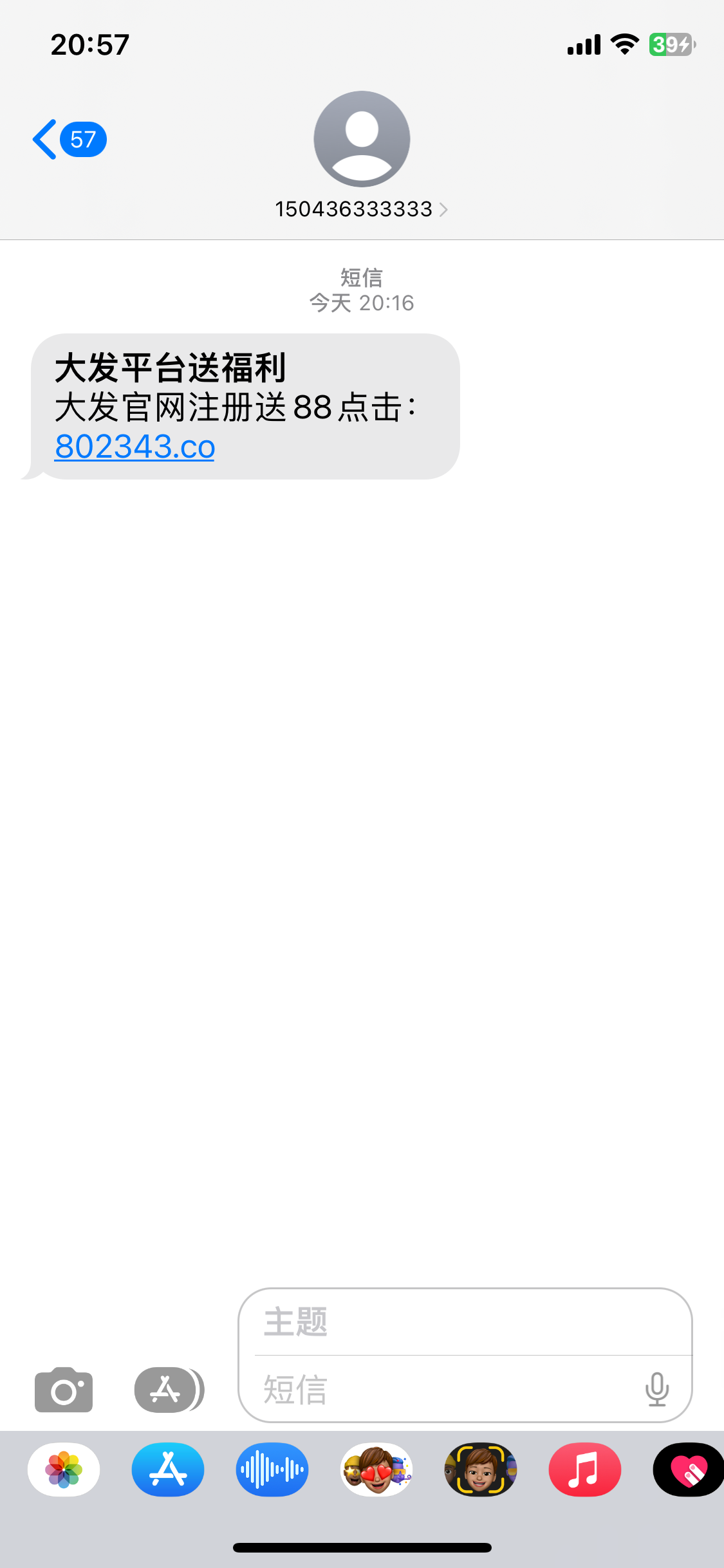Open the Memoji camera face-frame app
The image size is (724, 1568).
tap(481, 1470)
